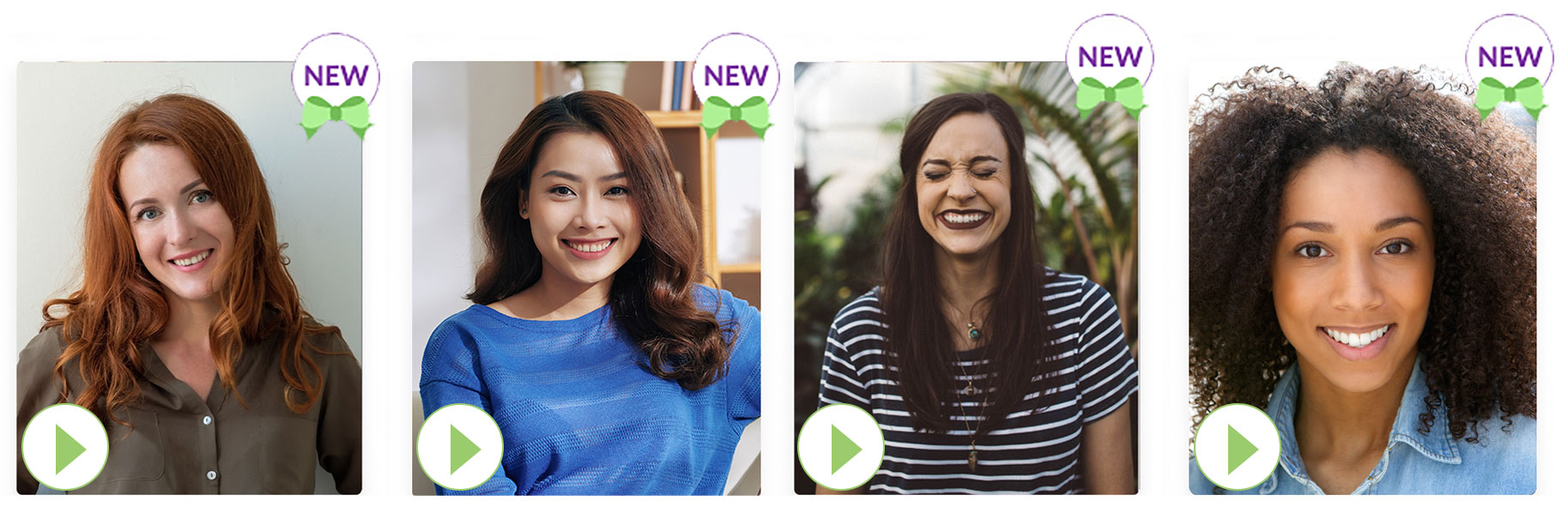Play the video of the woman in denim jacket
This screenshot has width=1568, height=531.
click(x=1238, y=447)
